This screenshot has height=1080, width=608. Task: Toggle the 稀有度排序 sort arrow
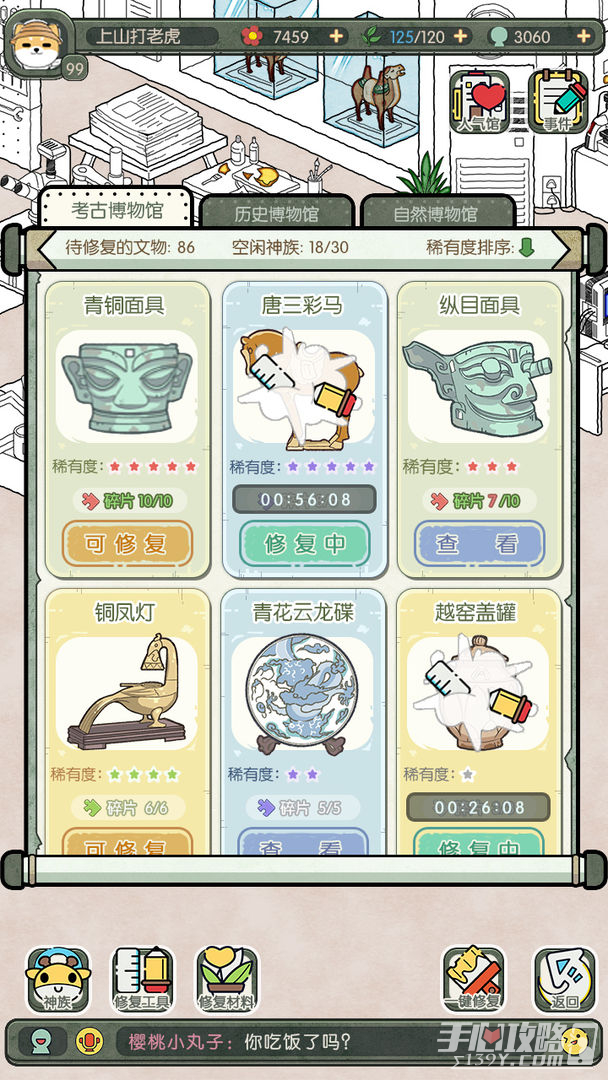click(x=526, y=247)
